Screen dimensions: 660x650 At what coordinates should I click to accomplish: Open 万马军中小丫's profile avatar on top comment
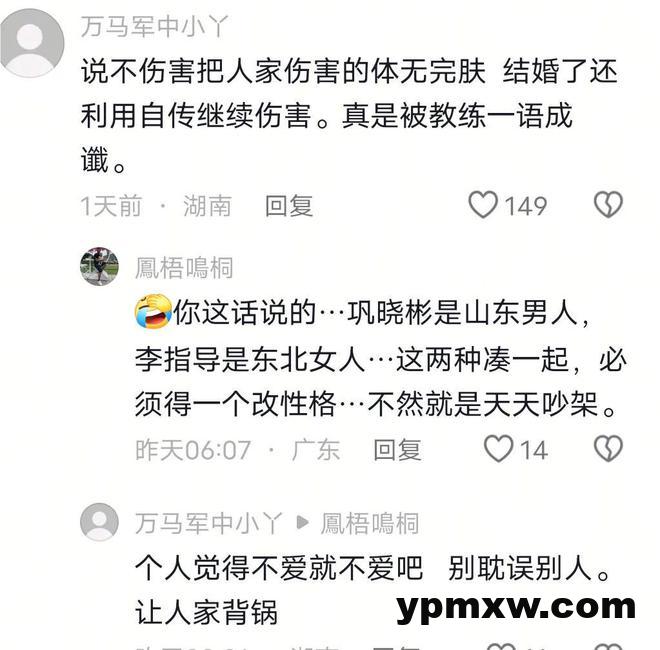coord(33,42)
